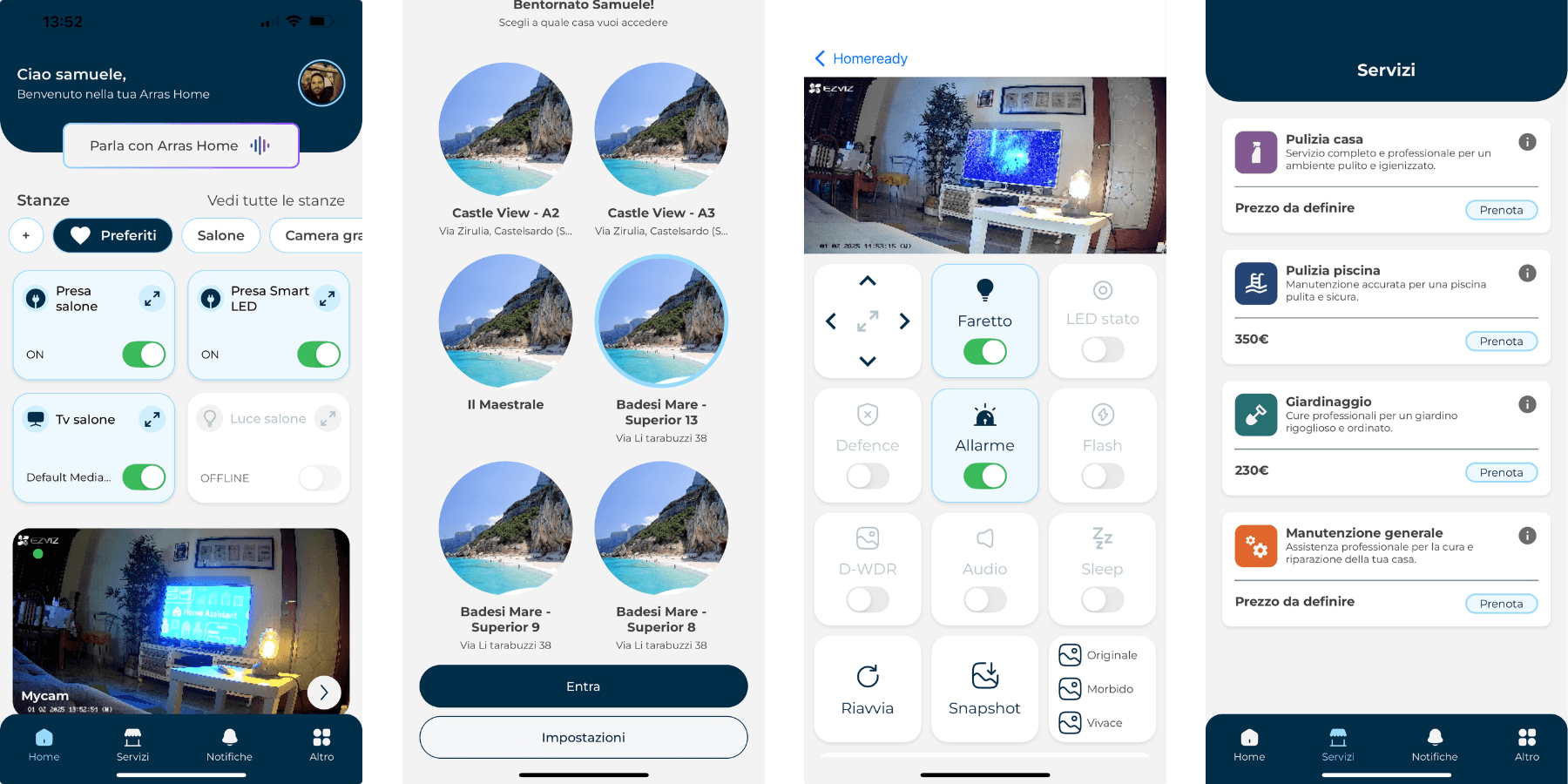
Task: Disable the Faretto switch
Action: [984, 352]
